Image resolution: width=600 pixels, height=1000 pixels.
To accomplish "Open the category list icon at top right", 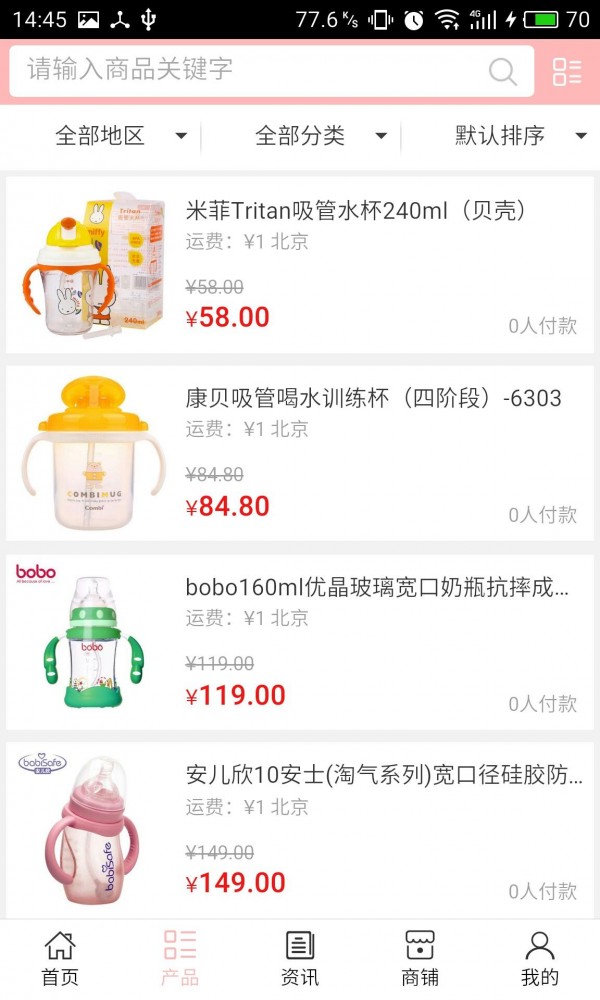I will [567, 71].
